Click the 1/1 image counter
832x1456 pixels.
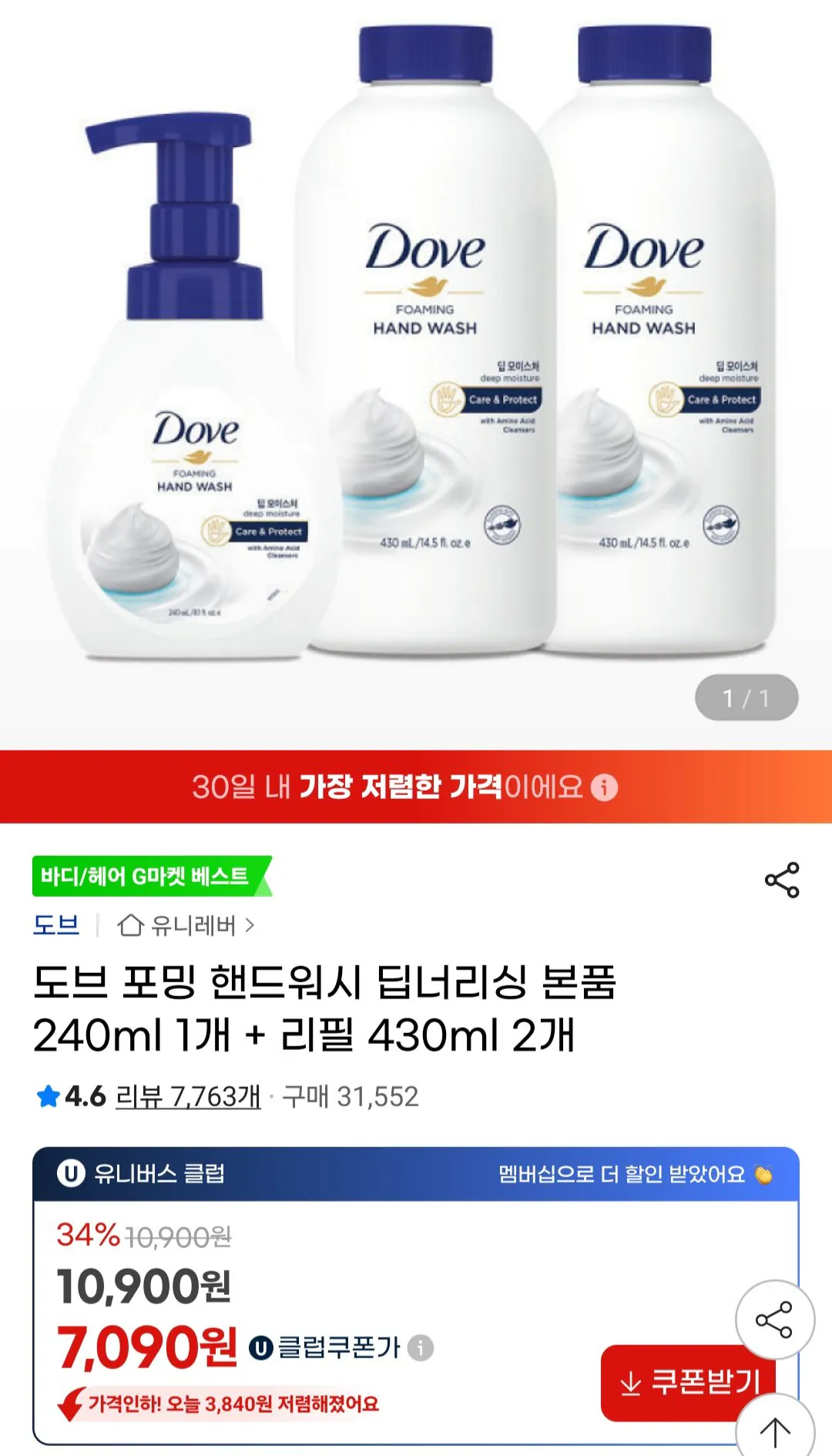pyautogui.click(x=745, y=697)
